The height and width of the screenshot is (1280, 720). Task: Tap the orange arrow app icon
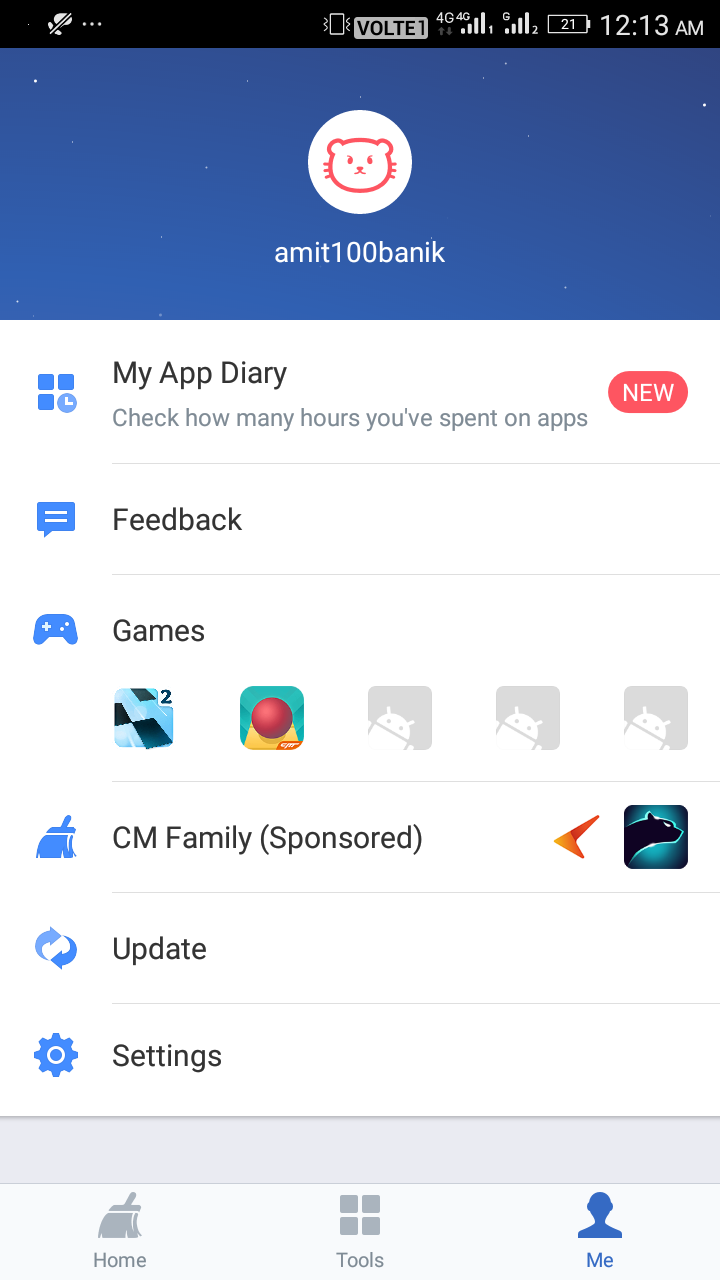(577, 837)
